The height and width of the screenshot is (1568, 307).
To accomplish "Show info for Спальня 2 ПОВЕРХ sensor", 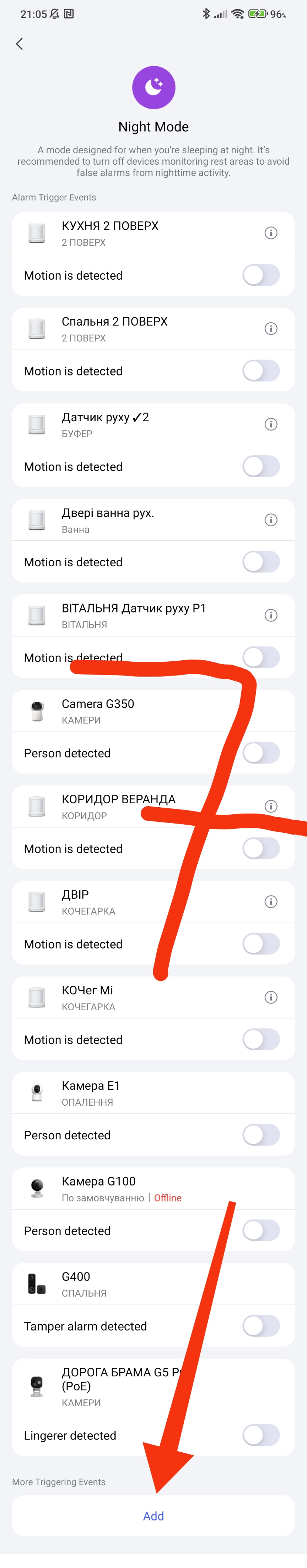I will coord(271,329).
